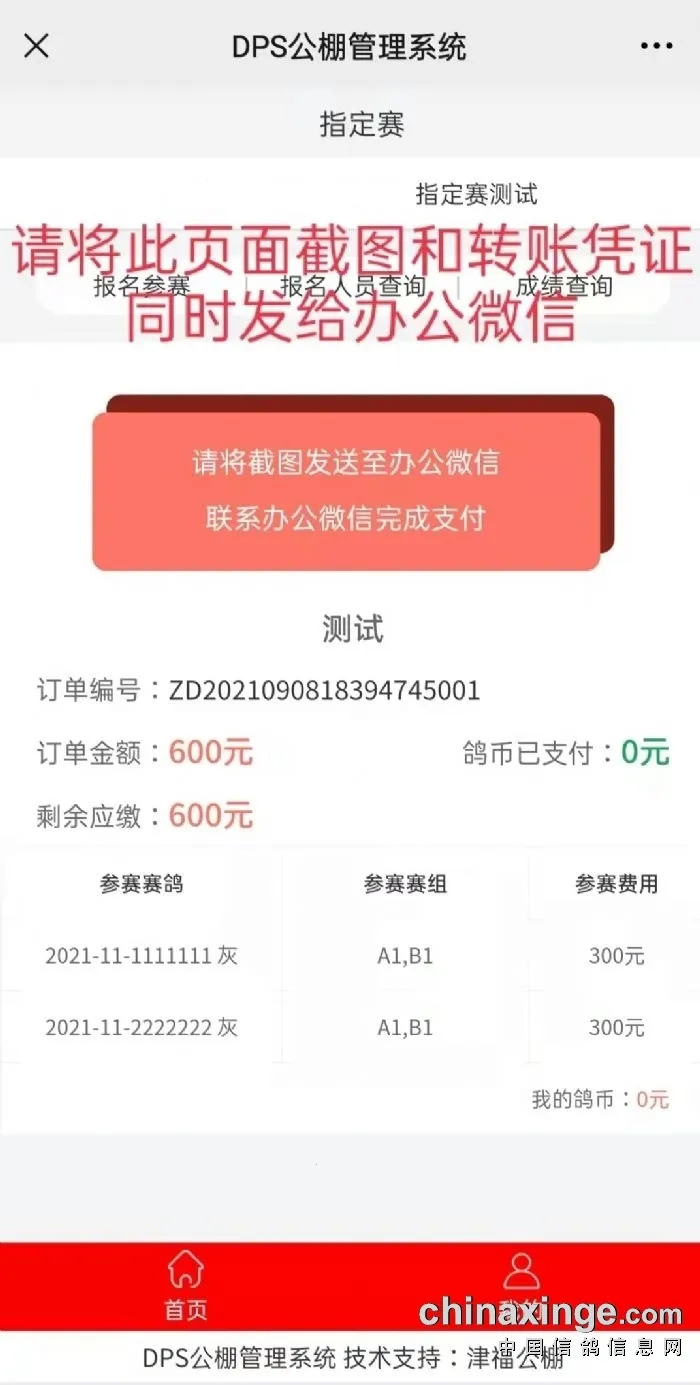This screenshot has height=1385, width=700.
Task: Open the 报名人员查询 tab
Action: click(x=352, y=286)
